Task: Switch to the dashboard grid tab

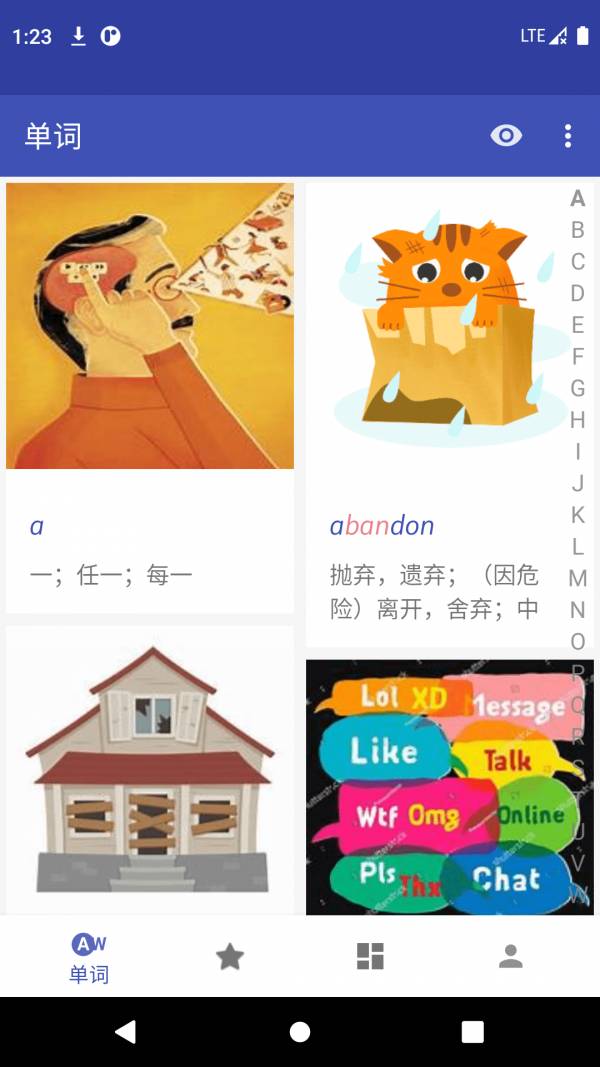Action: click(x=370, y=957)
